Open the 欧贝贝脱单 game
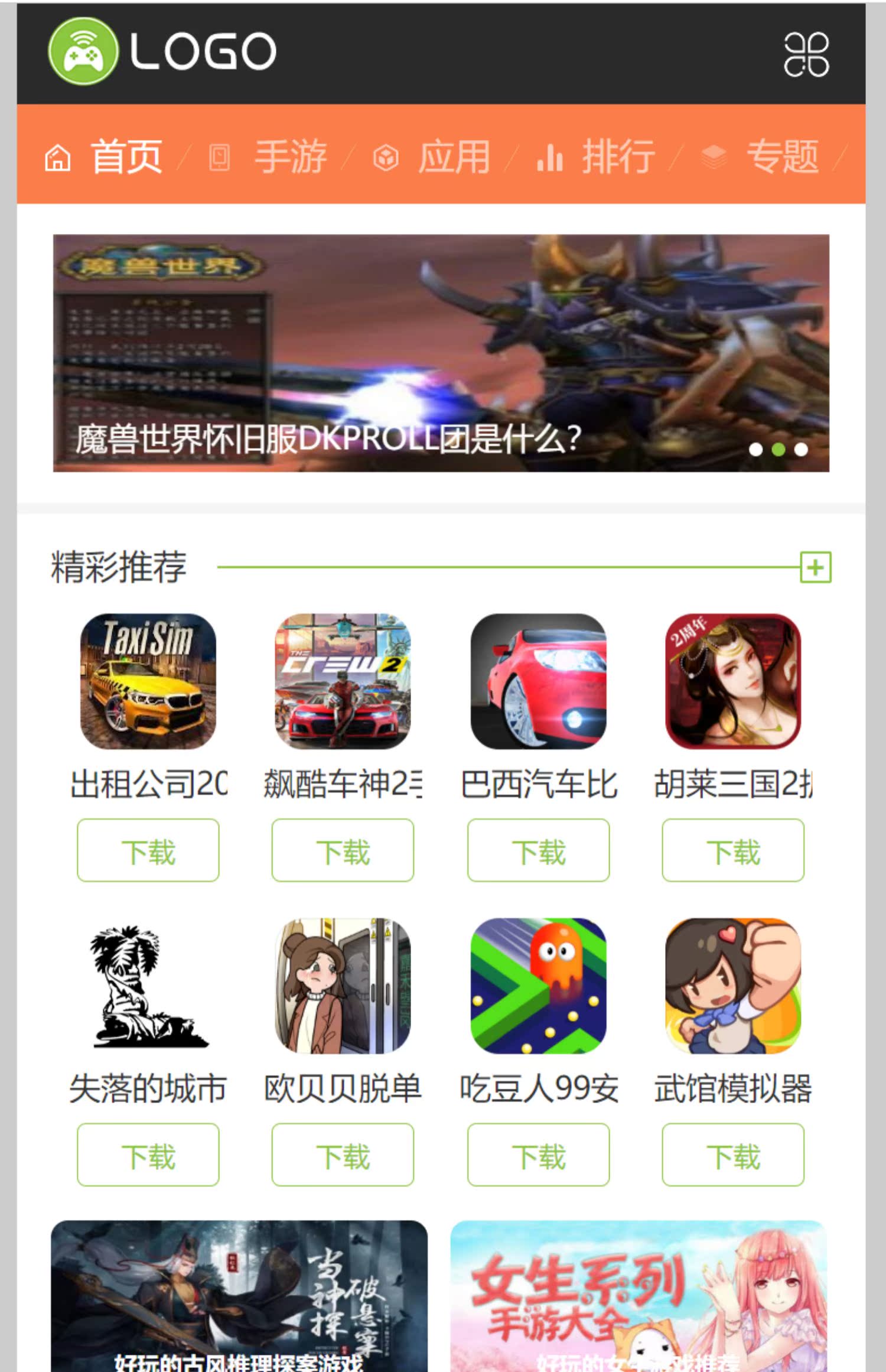This screenshot has width=886, height=1372. (x=343, y=986)
